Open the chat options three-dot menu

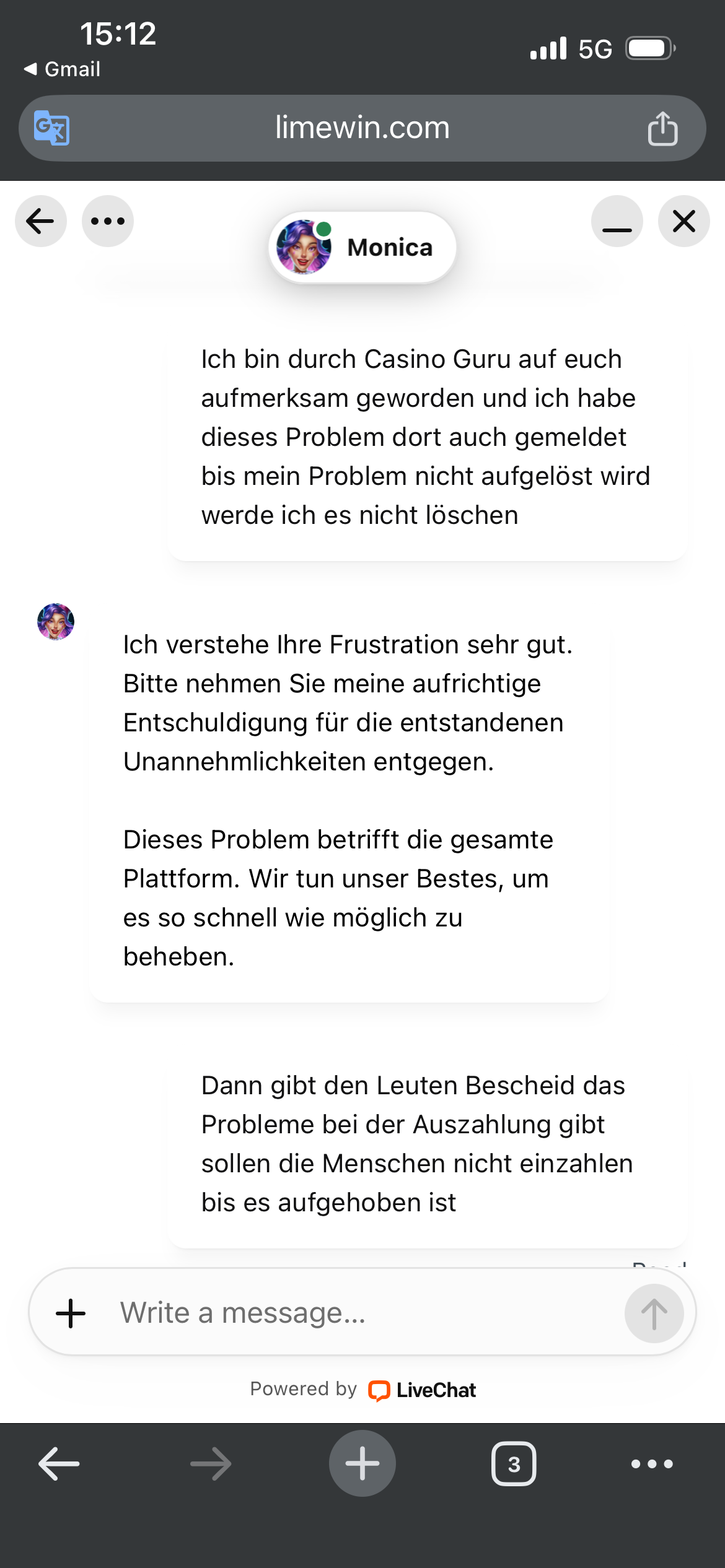coord(108,221)
